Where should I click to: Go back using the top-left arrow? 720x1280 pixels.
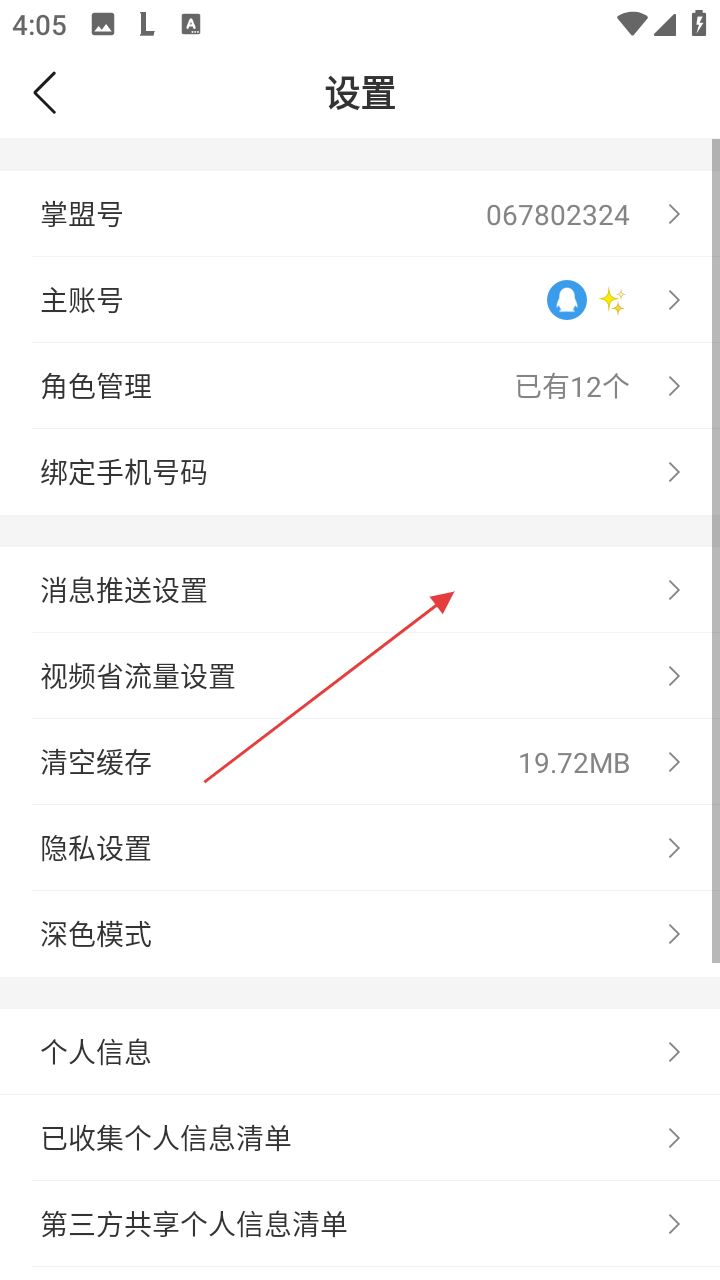(x=45, y=93)
